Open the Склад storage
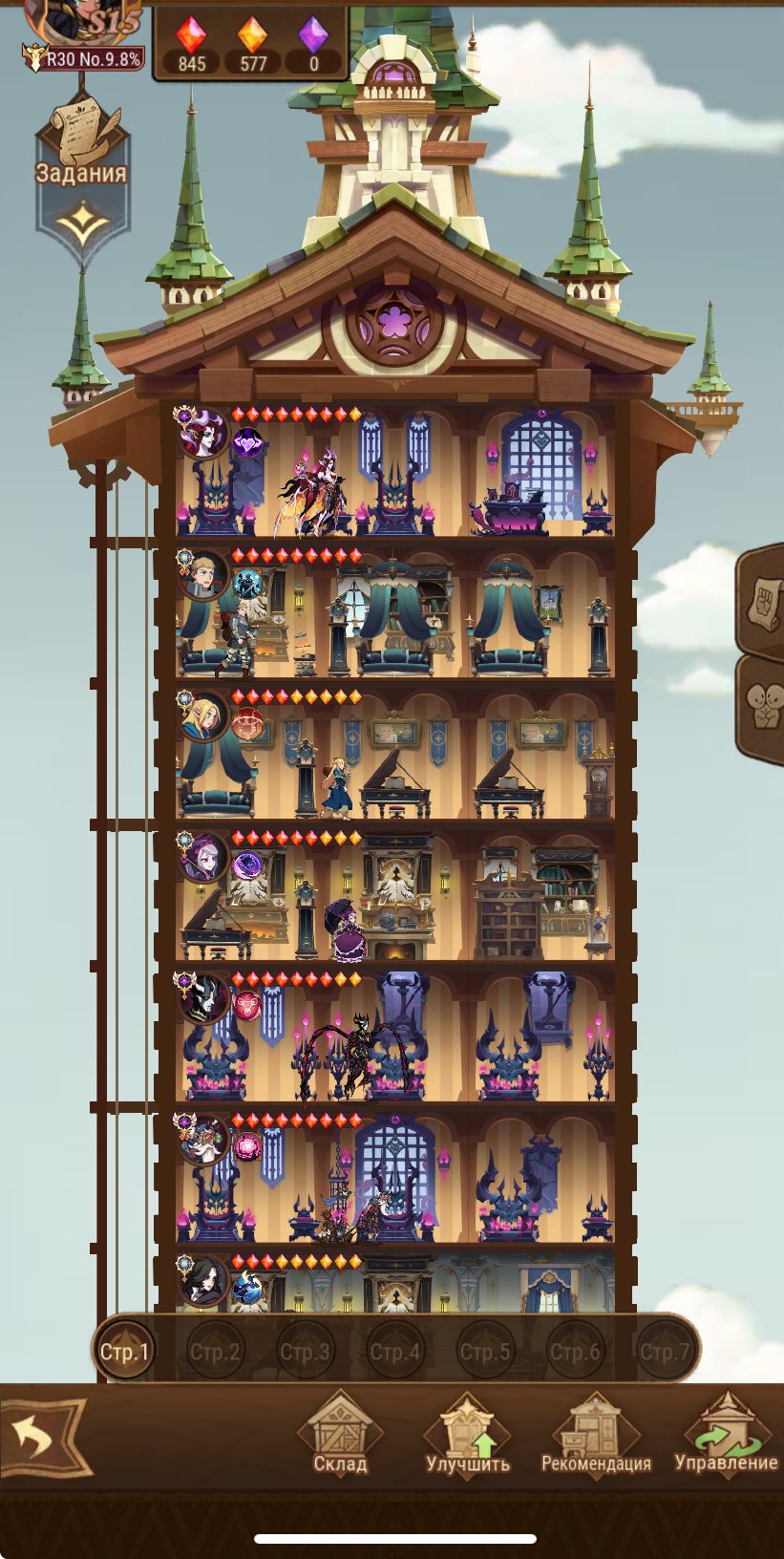784x1559 pixels. 340,1435
